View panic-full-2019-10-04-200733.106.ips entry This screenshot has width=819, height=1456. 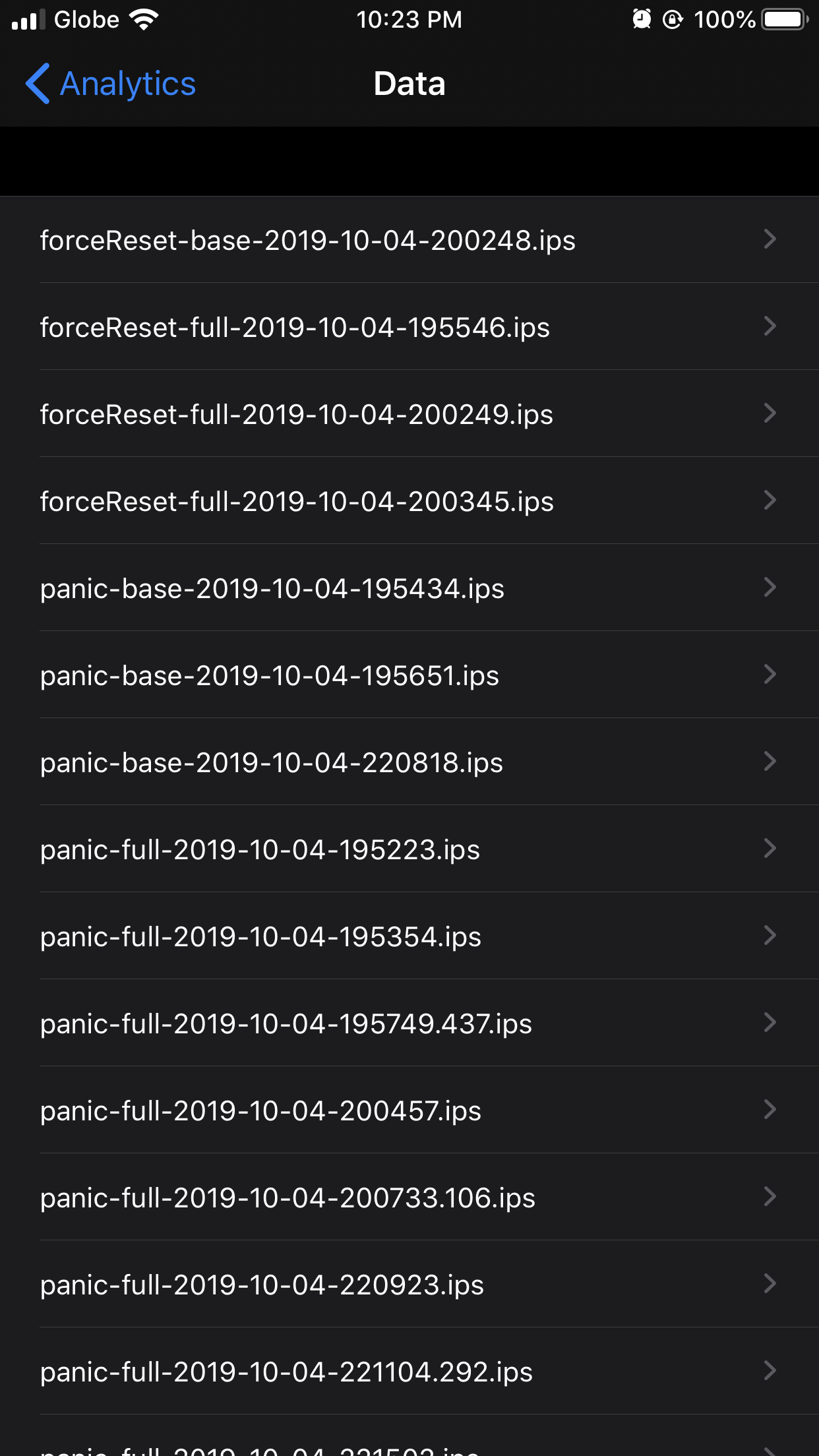tap(409, 1198)
